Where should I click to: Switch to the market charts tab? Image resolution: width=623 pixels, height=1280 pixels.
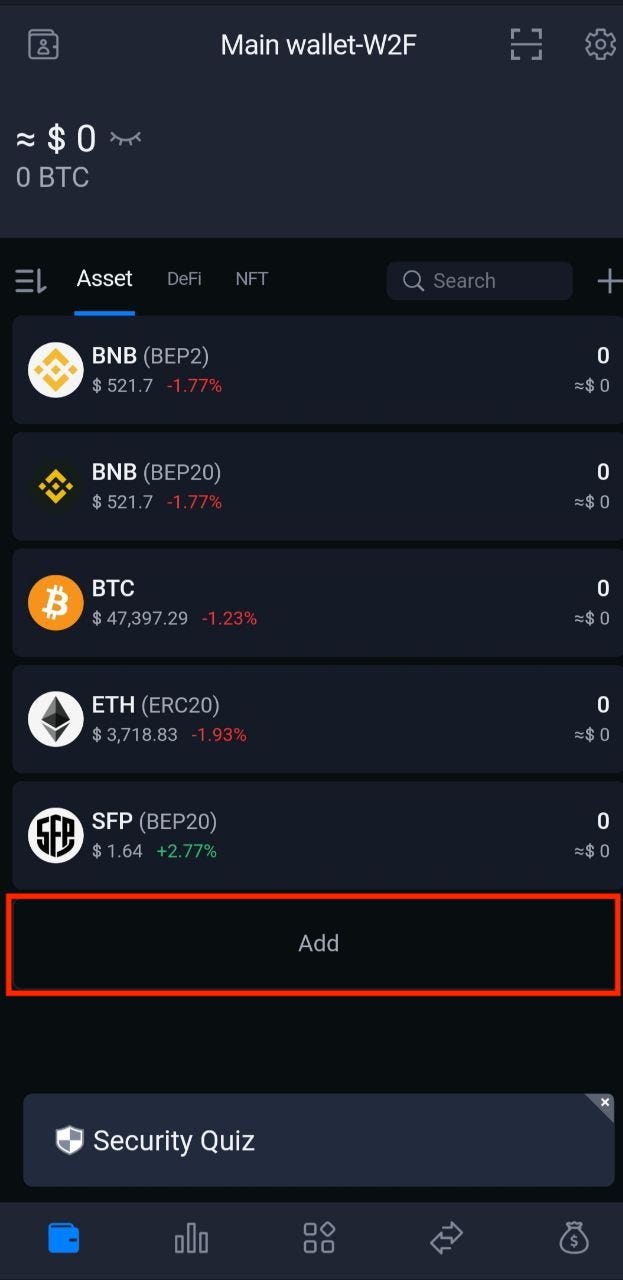[191, 1240]
